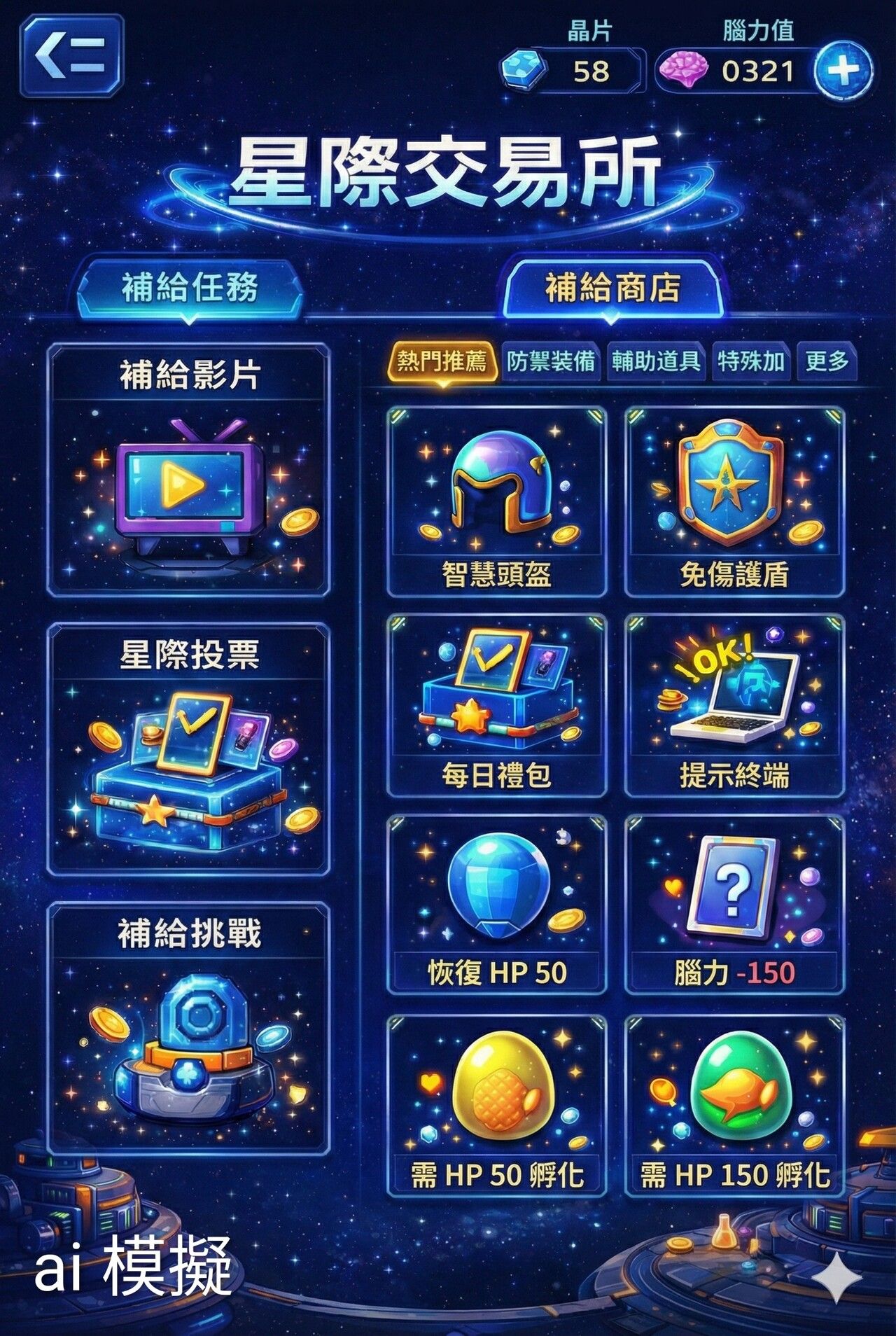
Task: Select the 特殊加 category
Action: (751, 361)
